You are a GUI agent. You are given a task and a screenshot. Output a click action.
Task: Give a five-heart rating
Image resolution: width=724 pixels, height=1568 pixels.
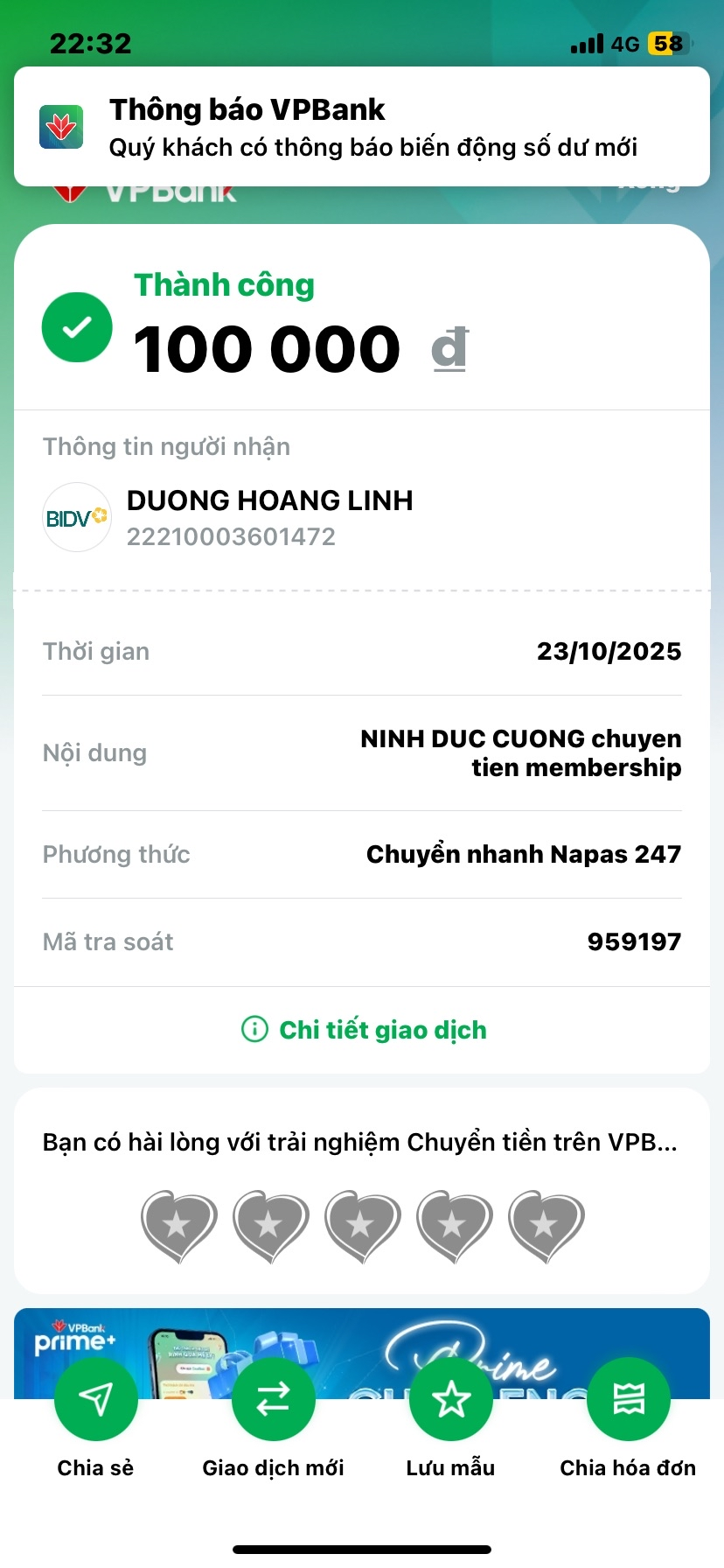(546, 1225)
